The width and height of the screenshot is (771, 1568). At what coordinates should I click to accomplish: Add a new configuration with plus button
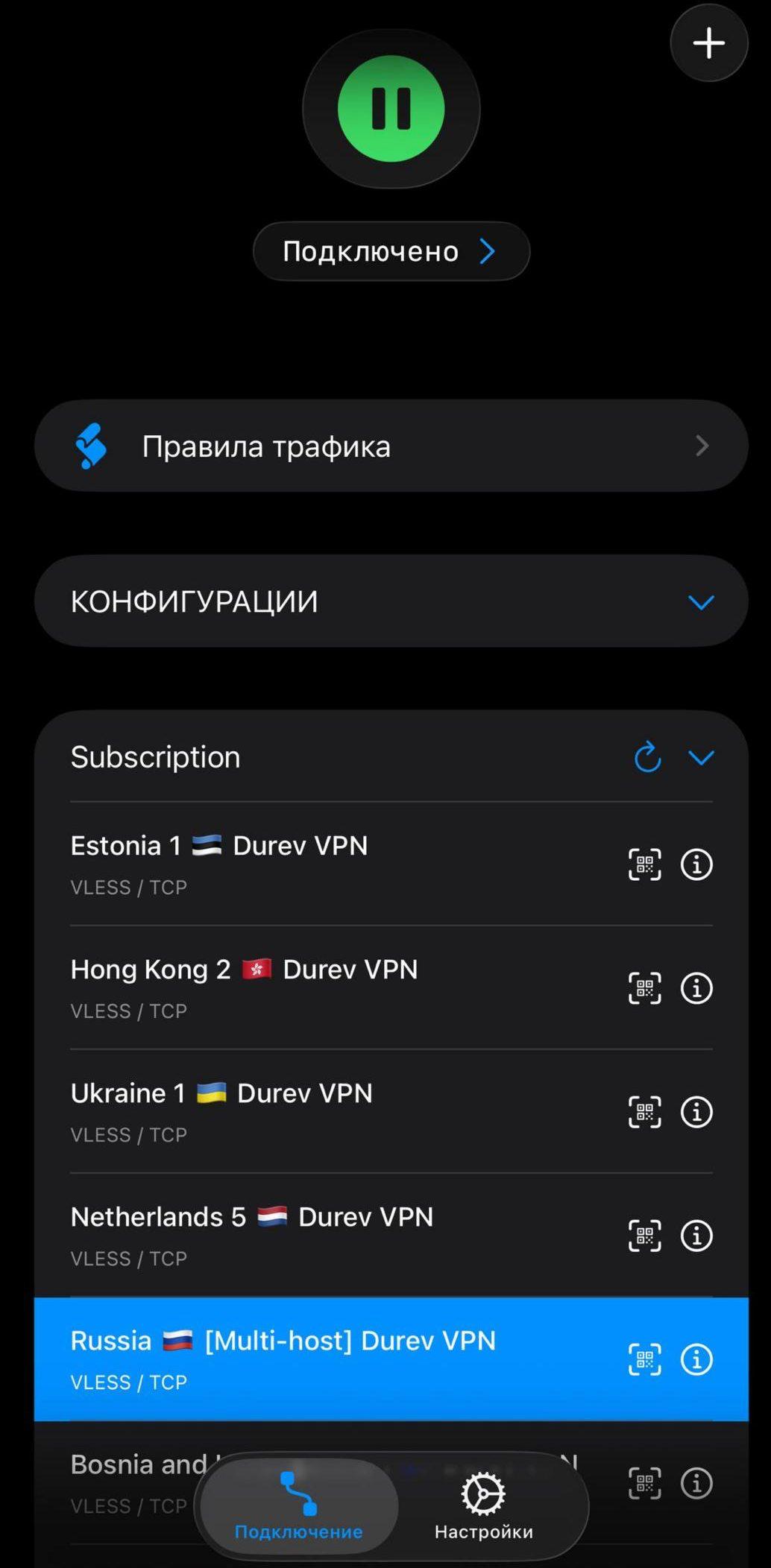coord(708,43)
